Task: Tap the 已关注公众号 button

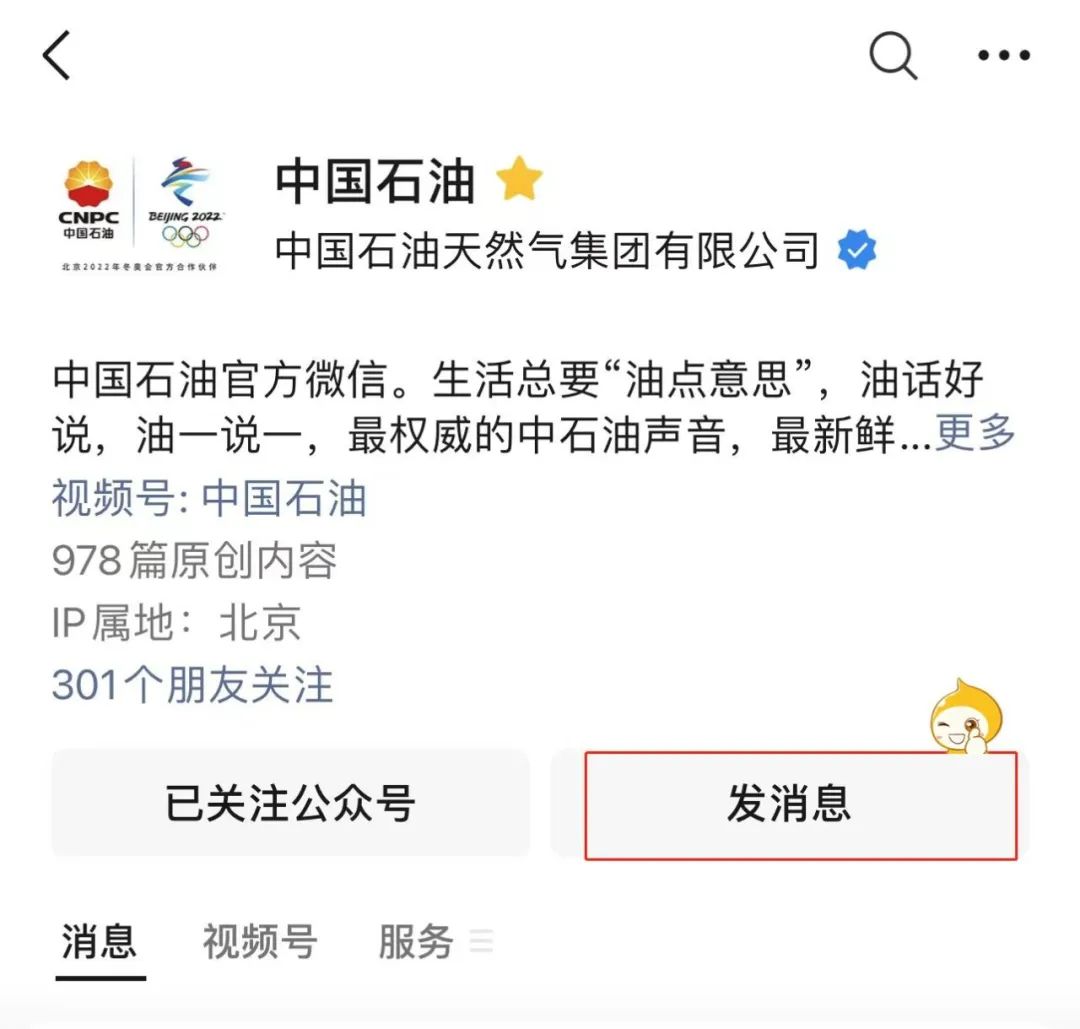Action: (290, 804)
